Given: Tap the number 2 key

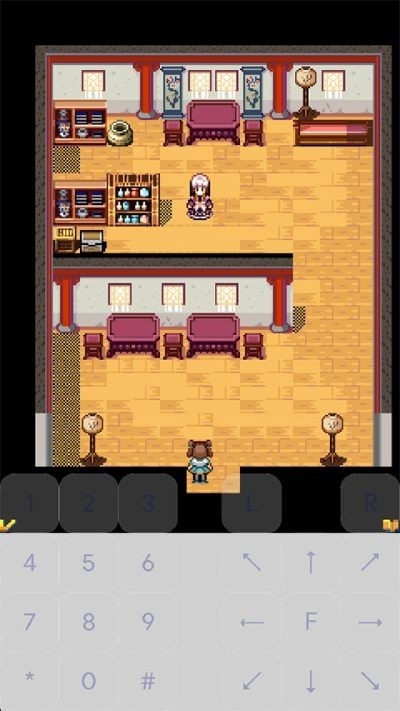Looking at the screenshot, I should pyautogui.click(x=89, y=503).
